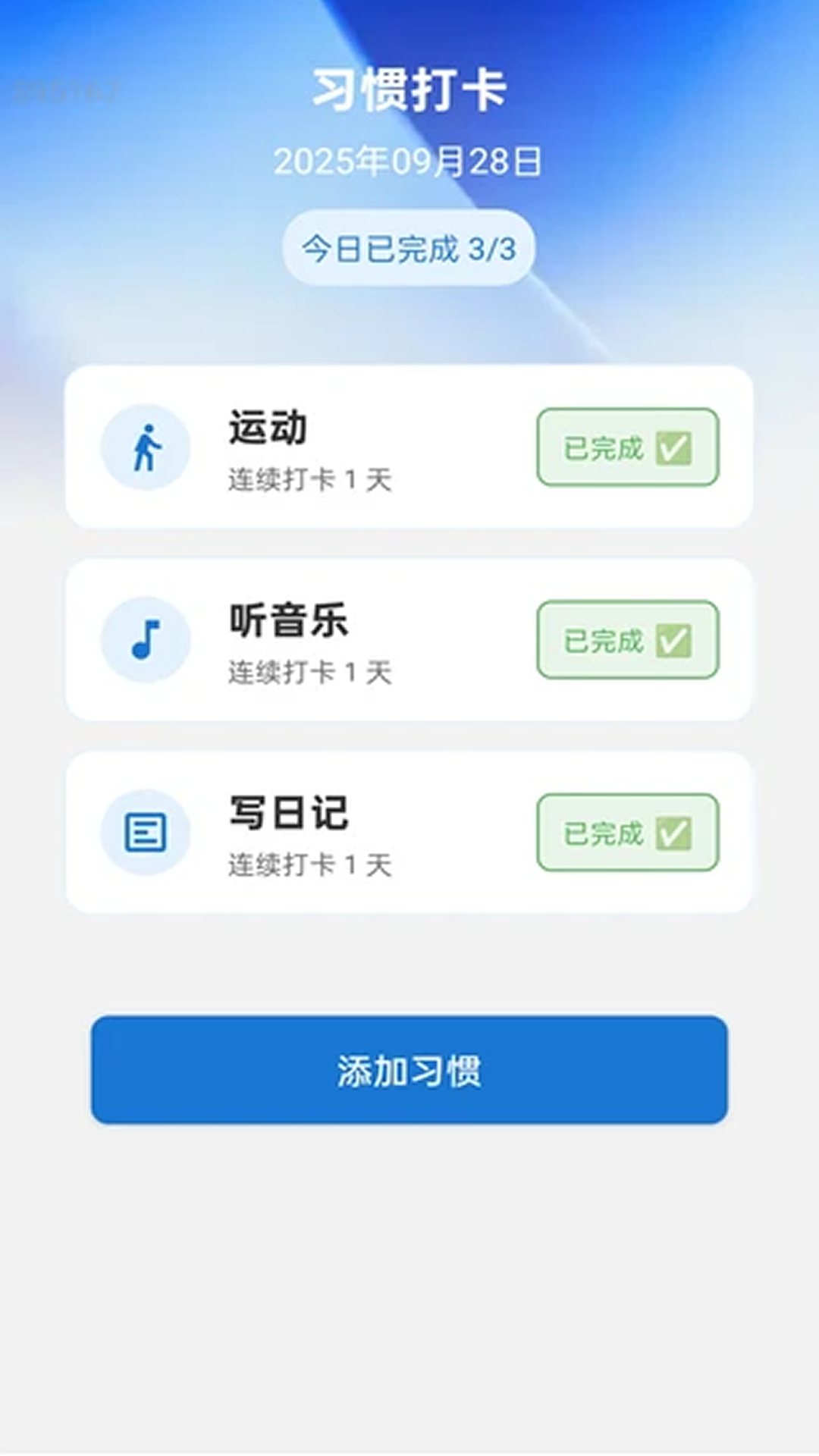Tap the 添加习惯 button
Image resolution: width=819 pixels, height=1456 pixels.
[x=409, y=1070]
